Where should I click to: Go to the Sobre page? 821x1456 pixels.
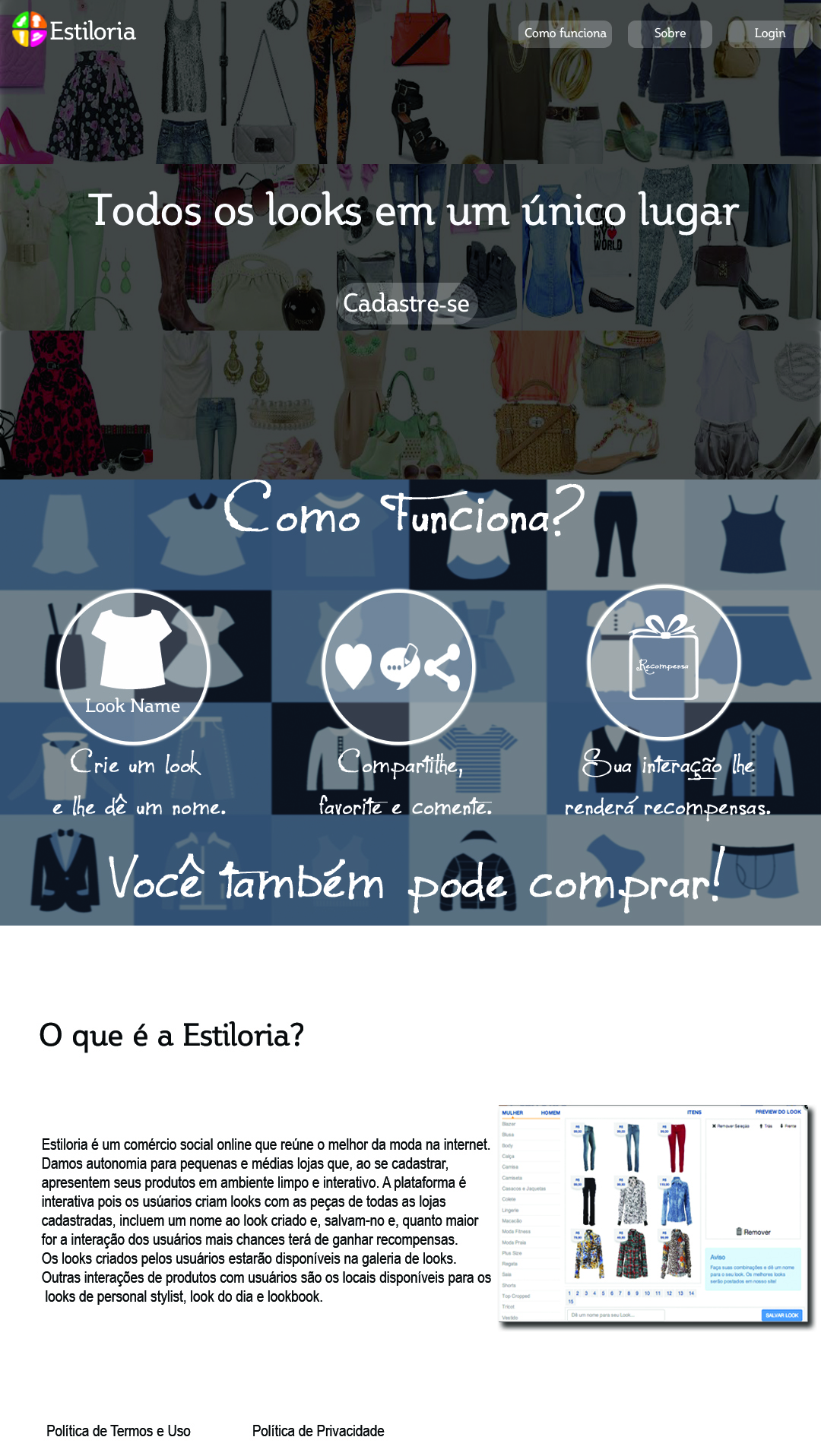(670, 33)
